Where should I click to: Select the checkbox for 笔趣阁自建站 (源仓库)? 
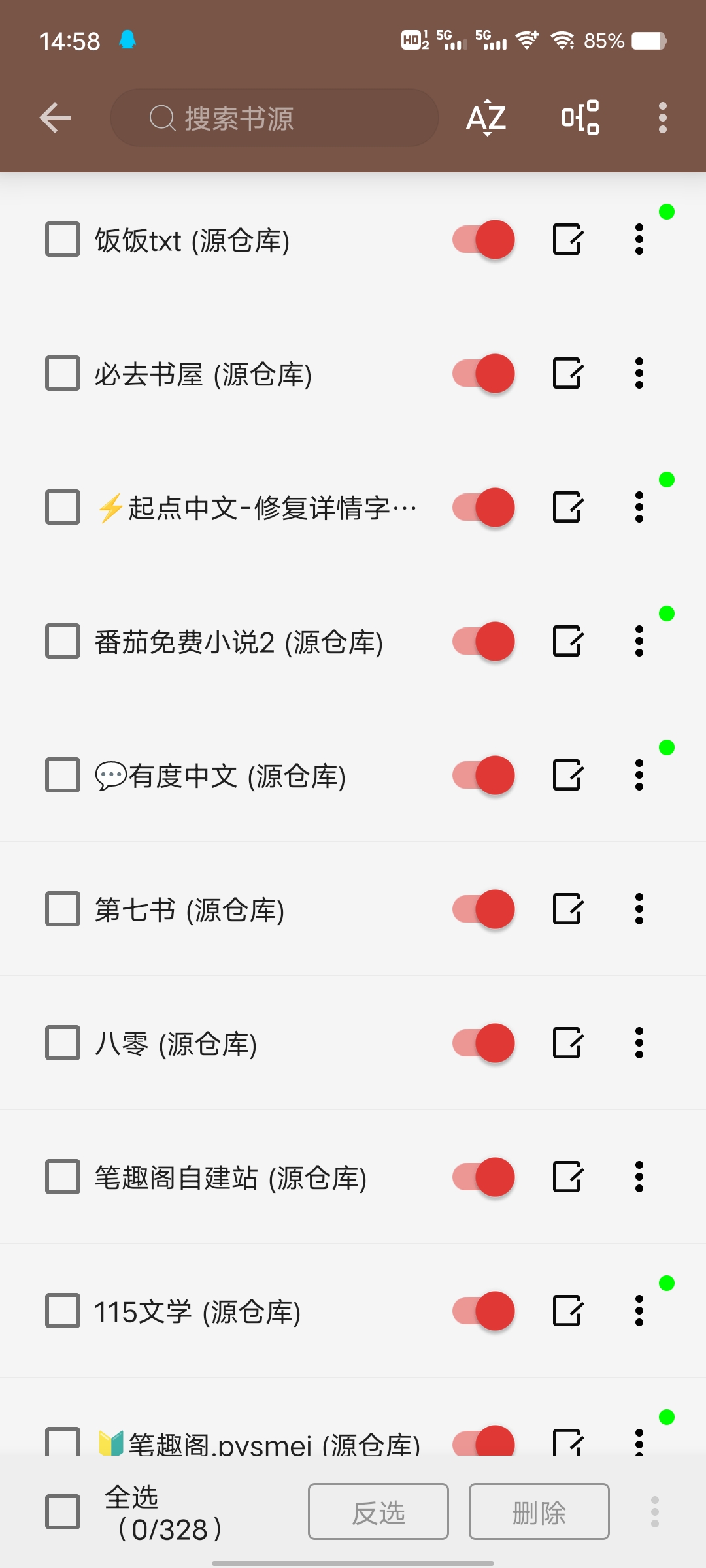point(63,1177)
